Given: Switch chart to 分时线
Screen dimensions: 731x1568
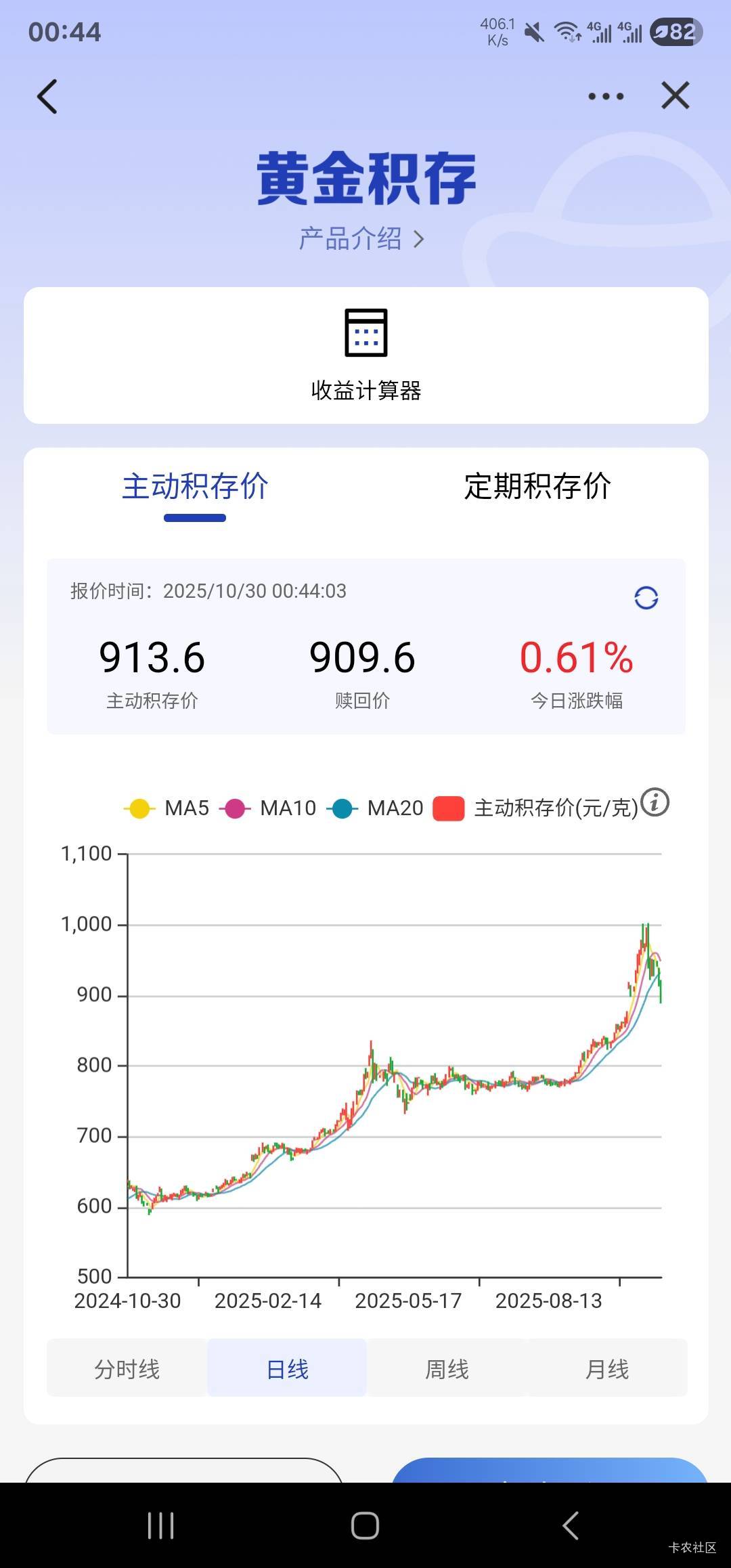Looking at the screenshot, I should (127, 1369).
